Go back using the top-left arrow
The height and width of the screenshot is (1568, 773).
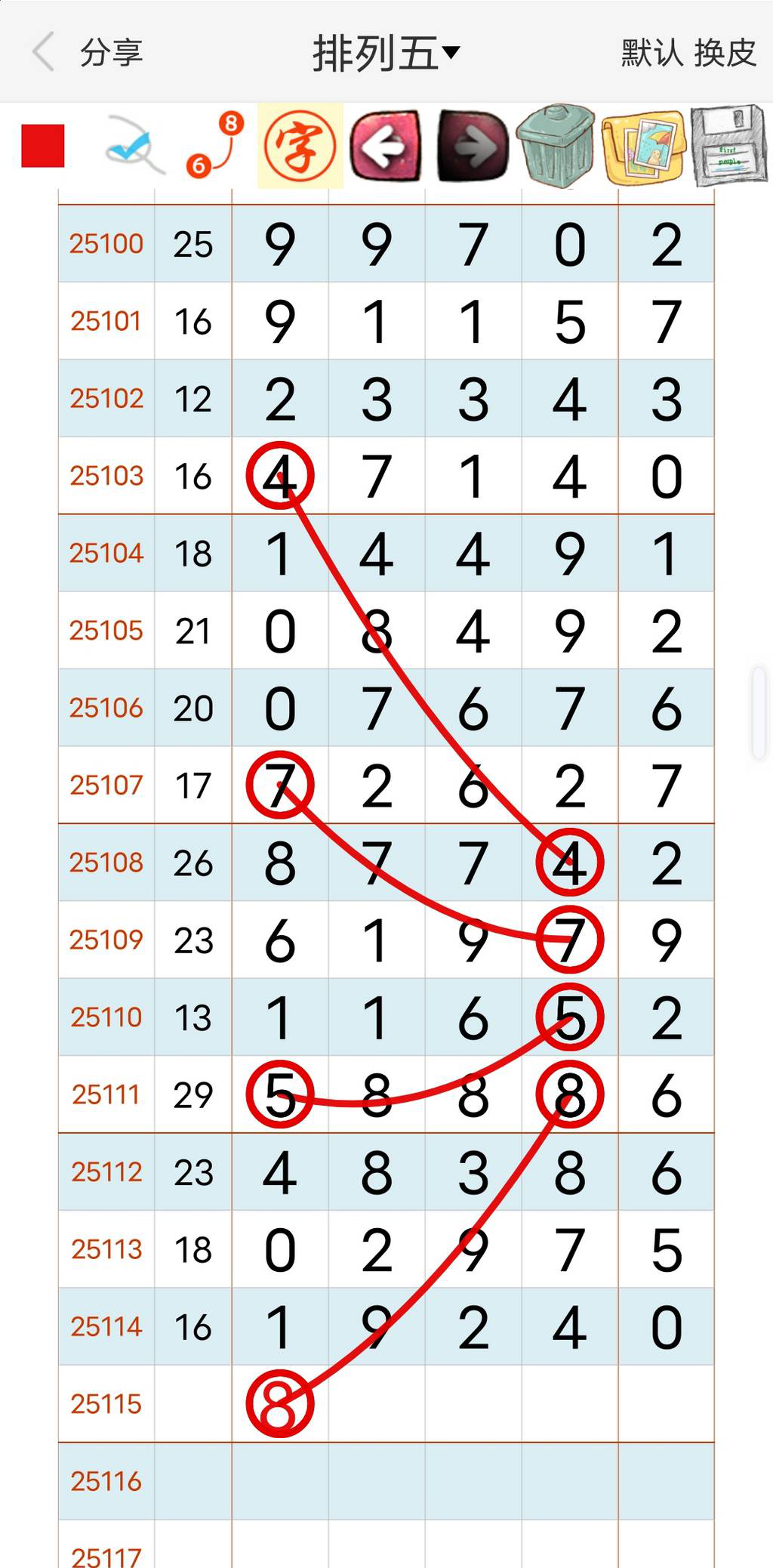click(x=44, y=51)
